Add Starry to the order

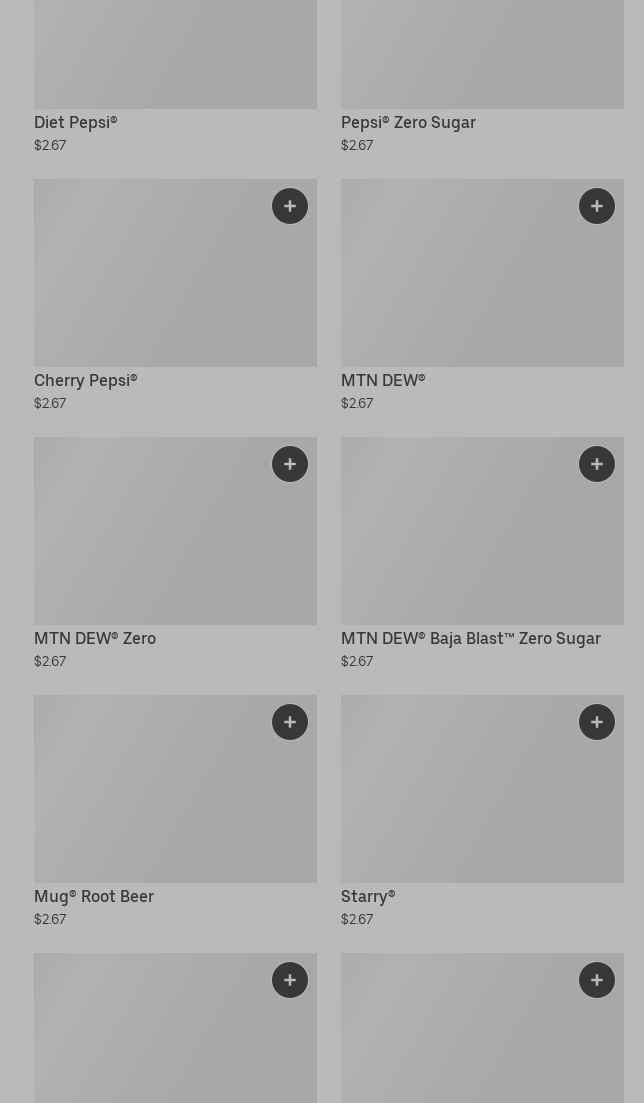coord(597,722)
